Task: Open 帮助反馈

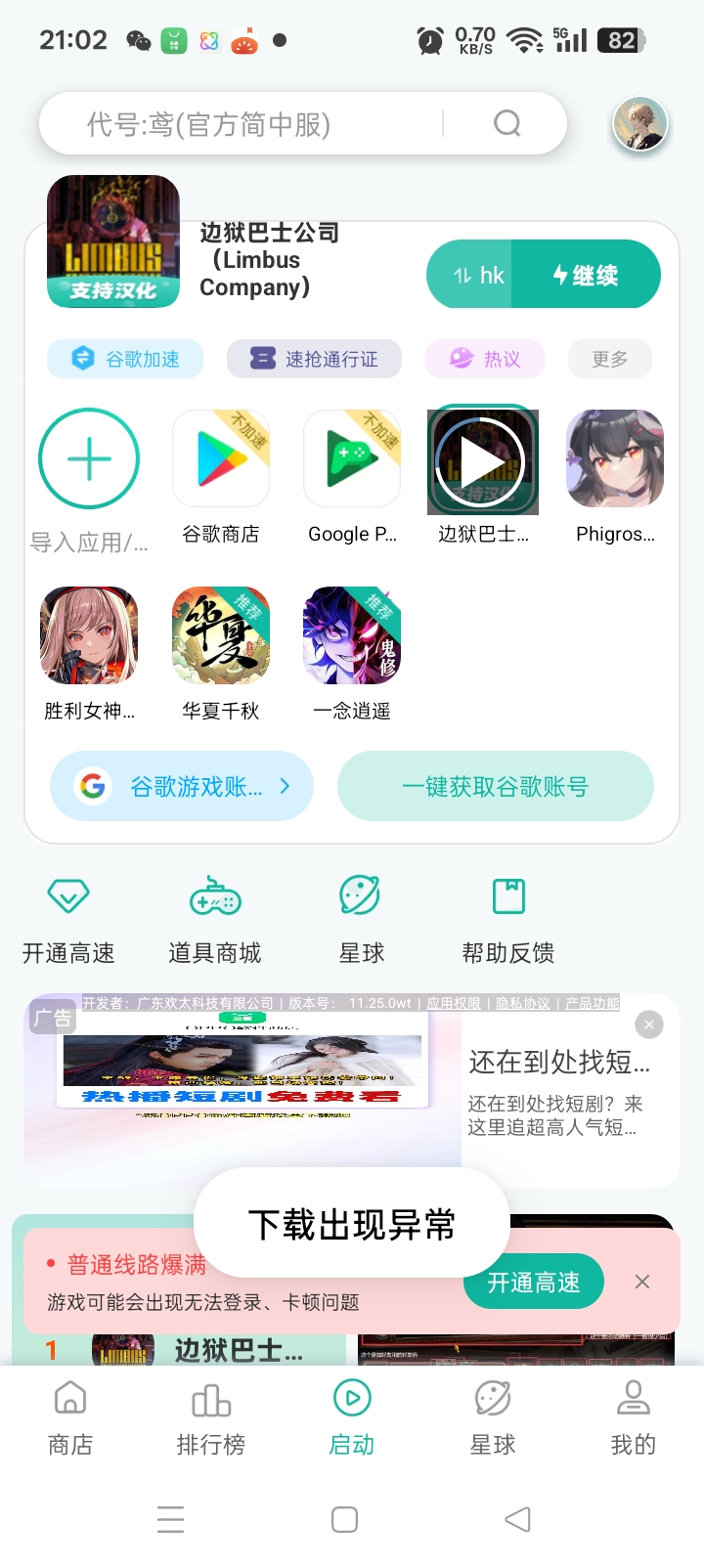Action: coord(508,919)
